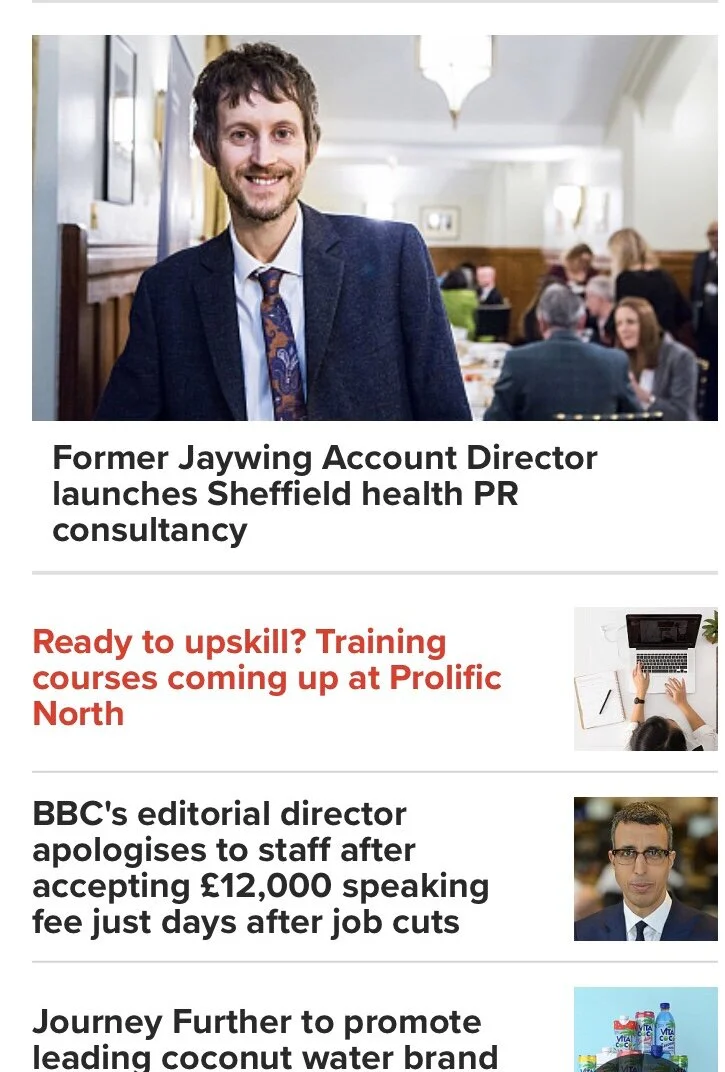Viewport: 725px width, 1072px height.
Task: Read the Sheffield health PR consultancy headline
Action: click(x=324, y=494)
